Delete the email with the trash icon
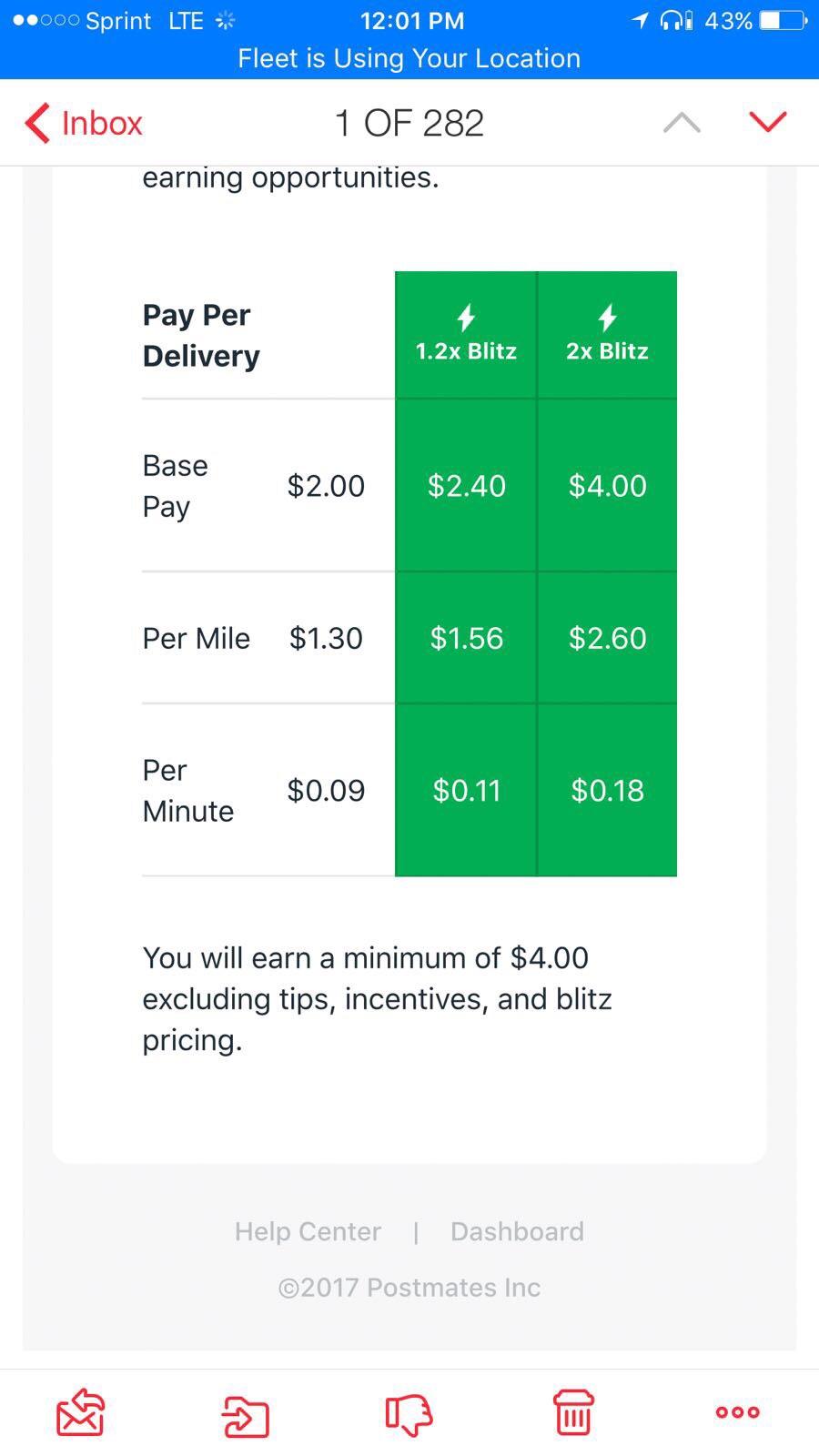Screen dimensions: 819x1456 573,1411
